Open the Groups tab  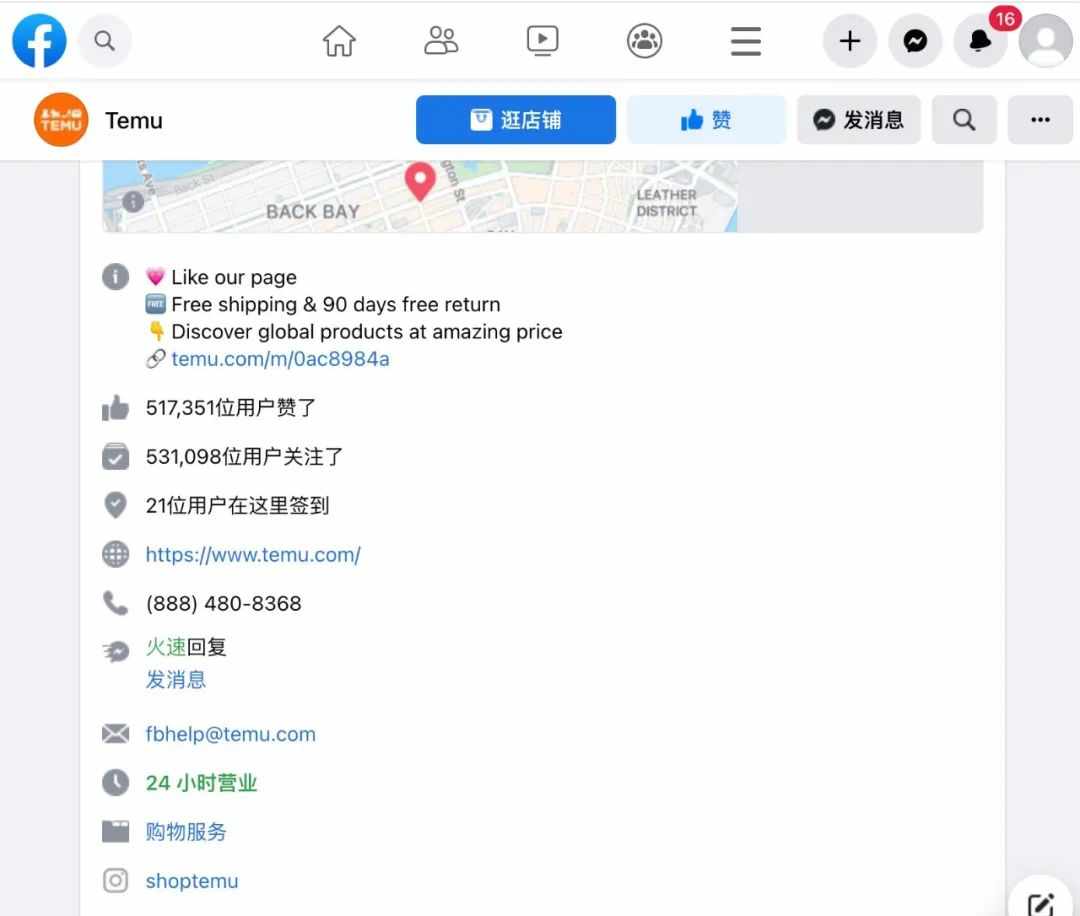click(644, 41)
